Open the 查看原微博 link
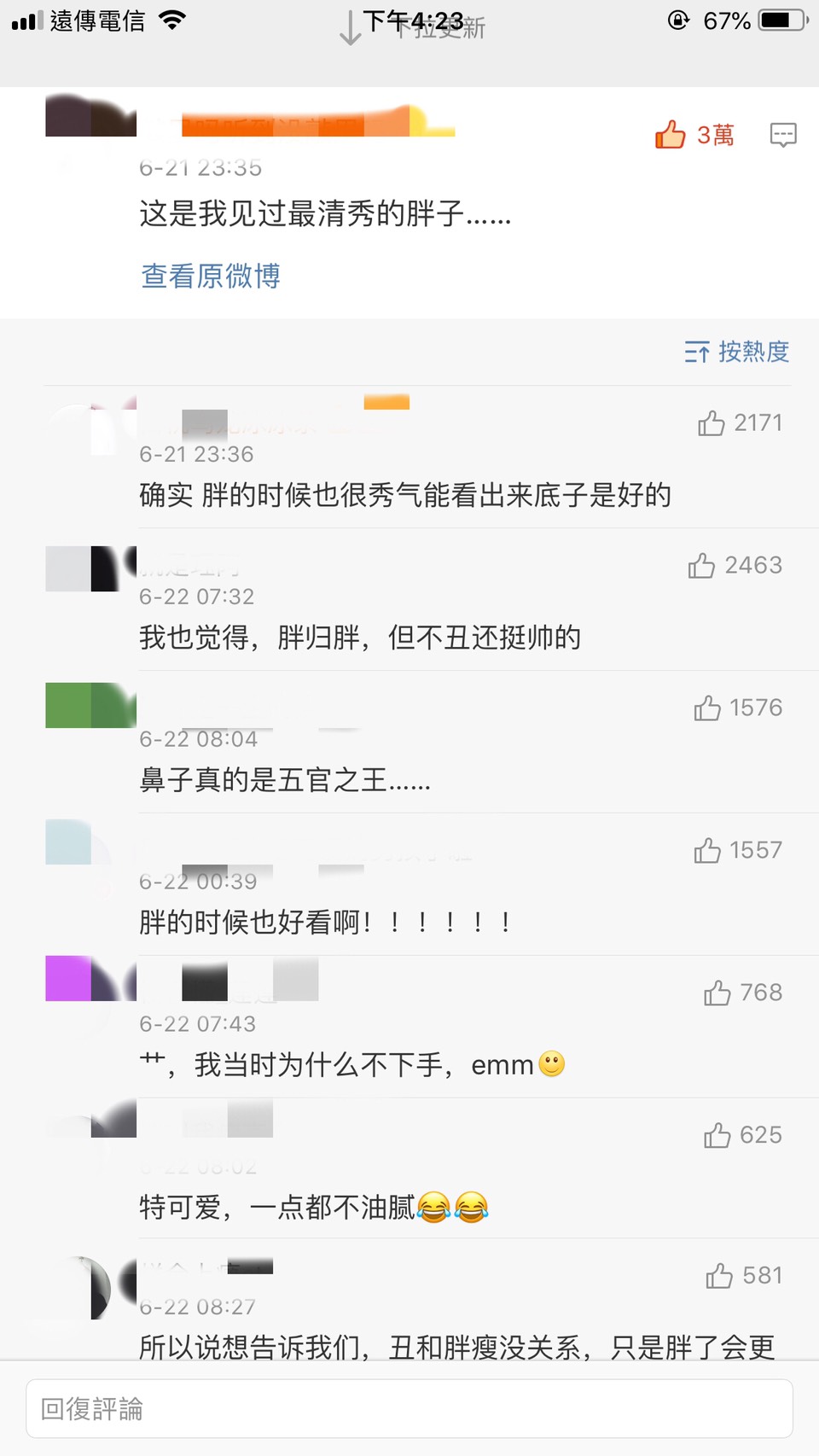This screenshot has width=819, height=1456. [x=211, y=276]
